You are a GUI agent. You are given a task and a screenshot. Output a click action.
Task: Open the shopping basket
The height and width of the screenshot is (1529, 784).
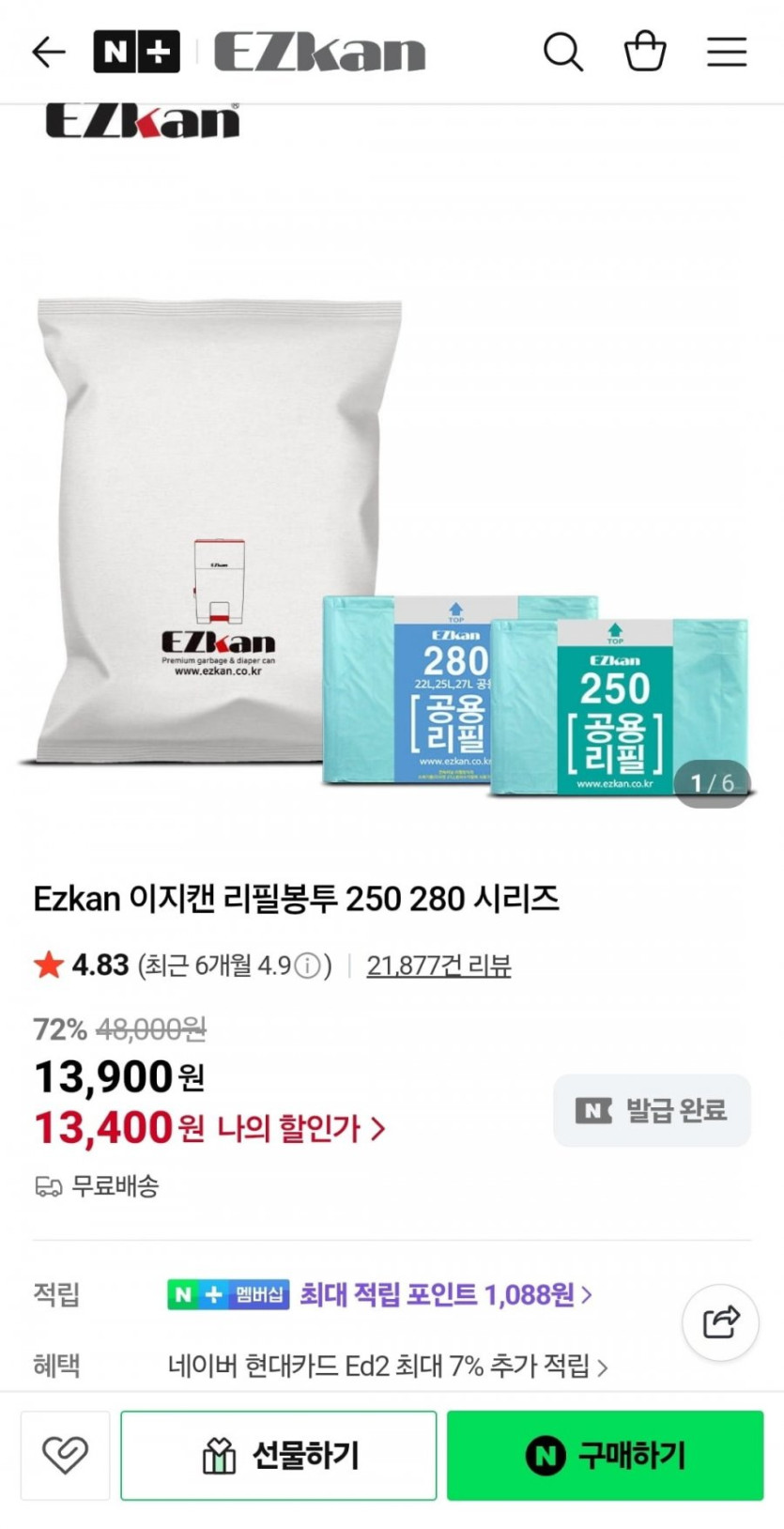[x=645, y=52]
